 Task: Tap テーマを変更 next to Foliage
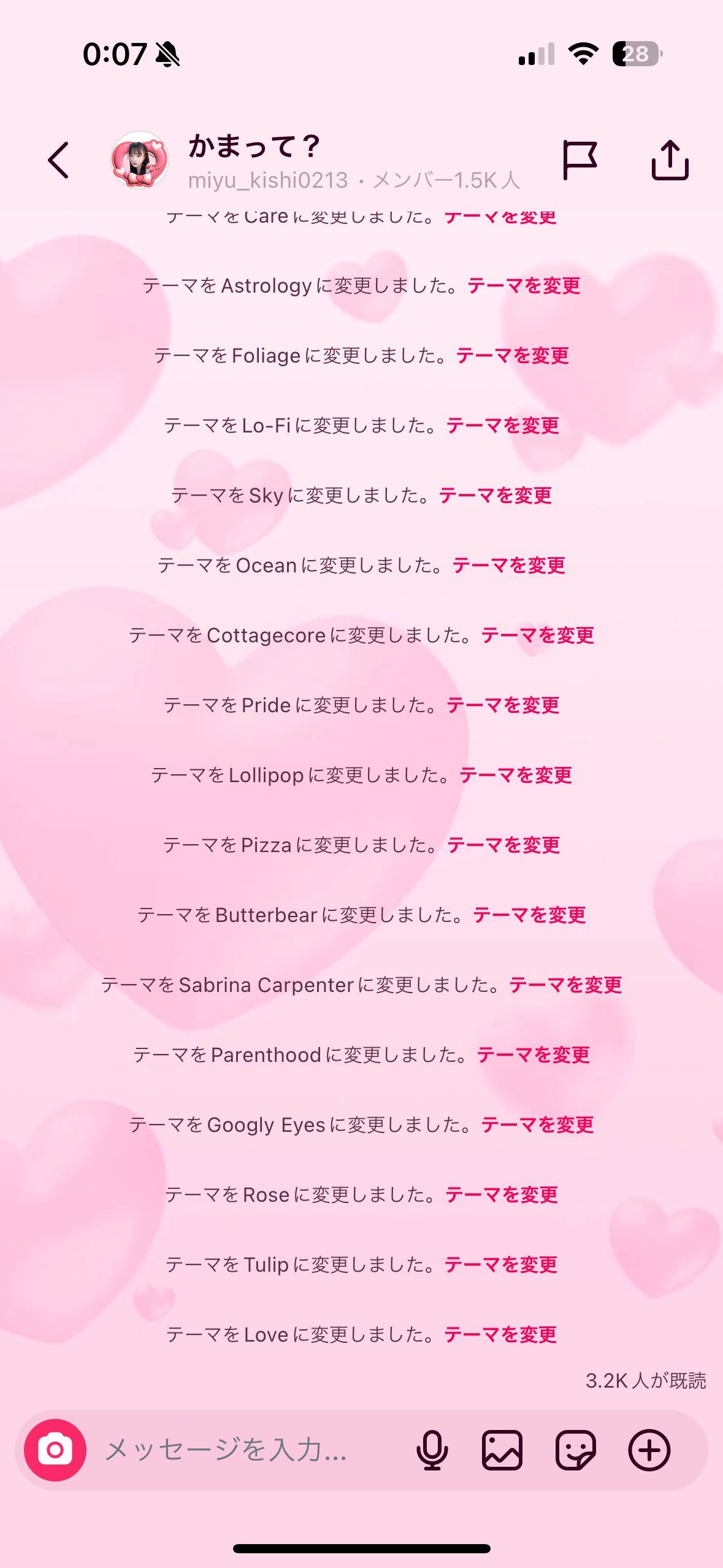(x=513, y=355)
